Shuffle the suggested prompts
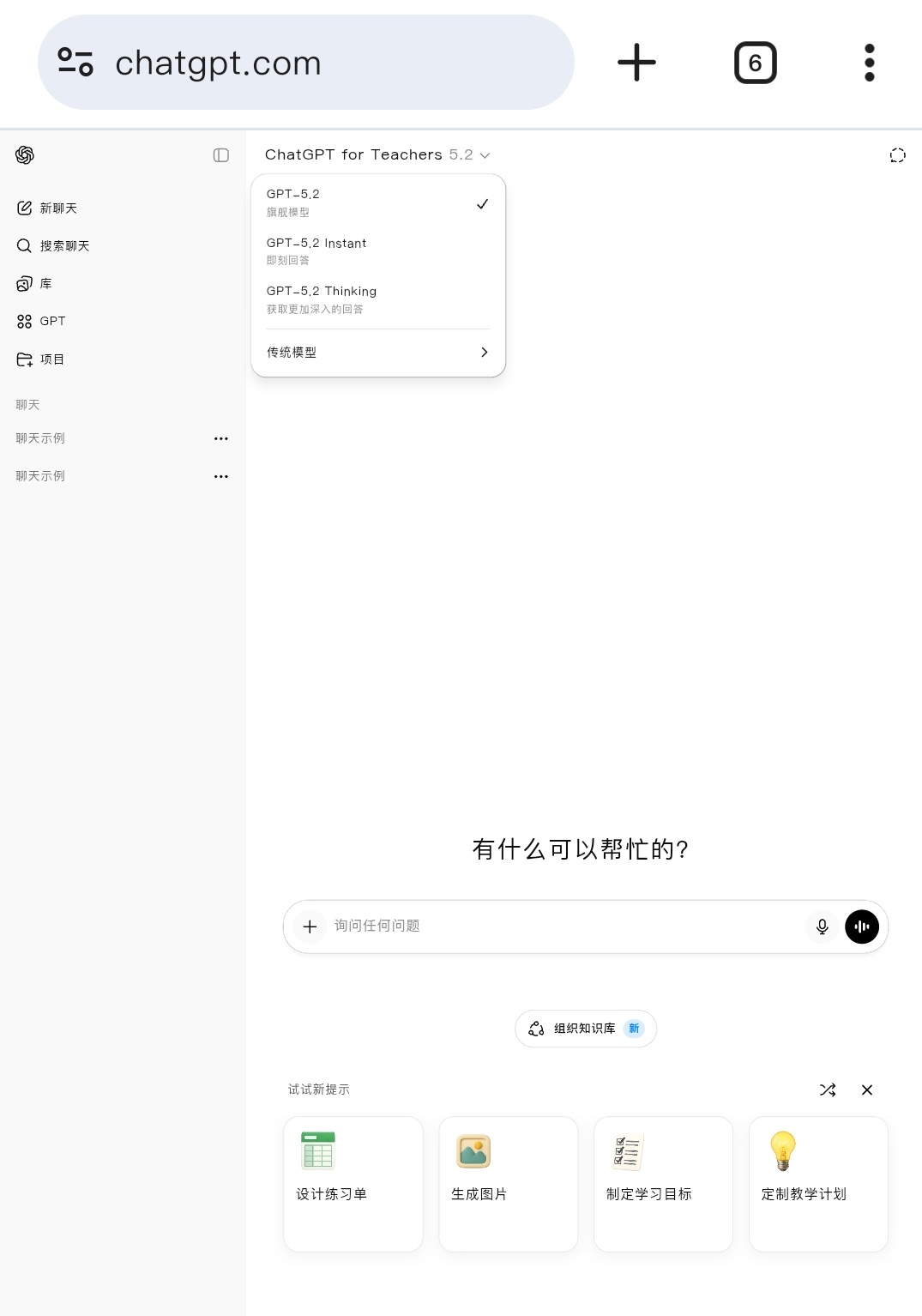This screenshot has height=1316, width=922. (828, 1090)
